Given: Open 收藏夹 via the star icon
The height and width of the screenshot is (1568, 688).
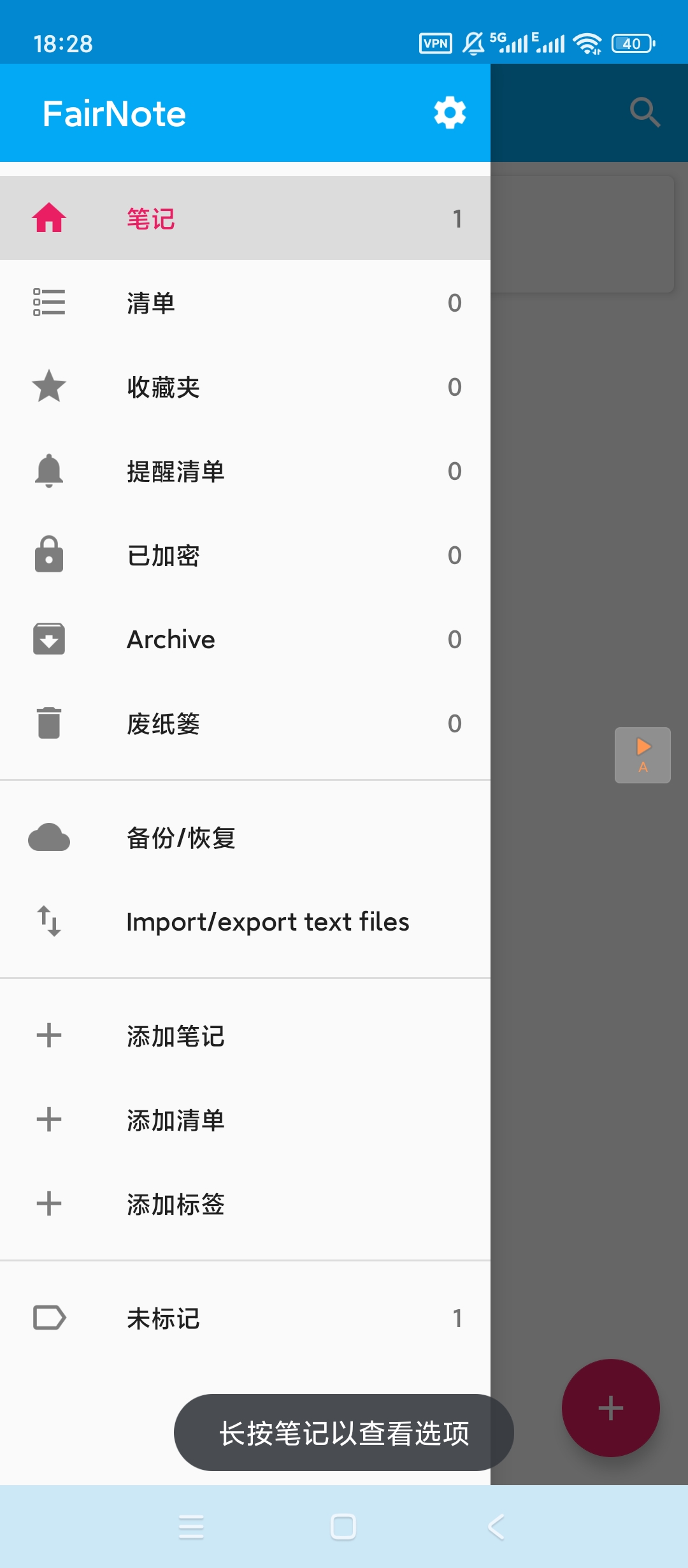Looking at the screenshot, I should click(48, 387).
